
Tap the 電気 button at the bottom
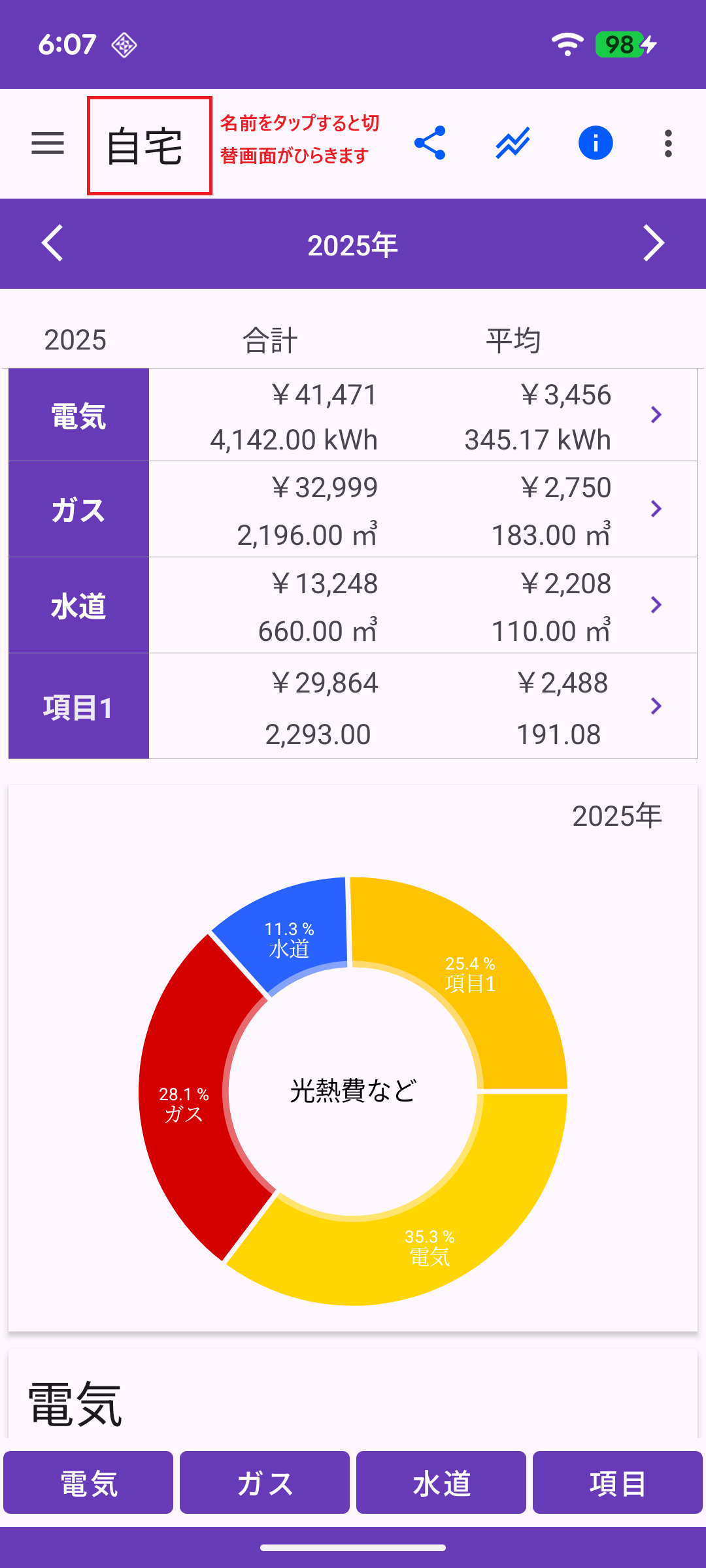88,1482
